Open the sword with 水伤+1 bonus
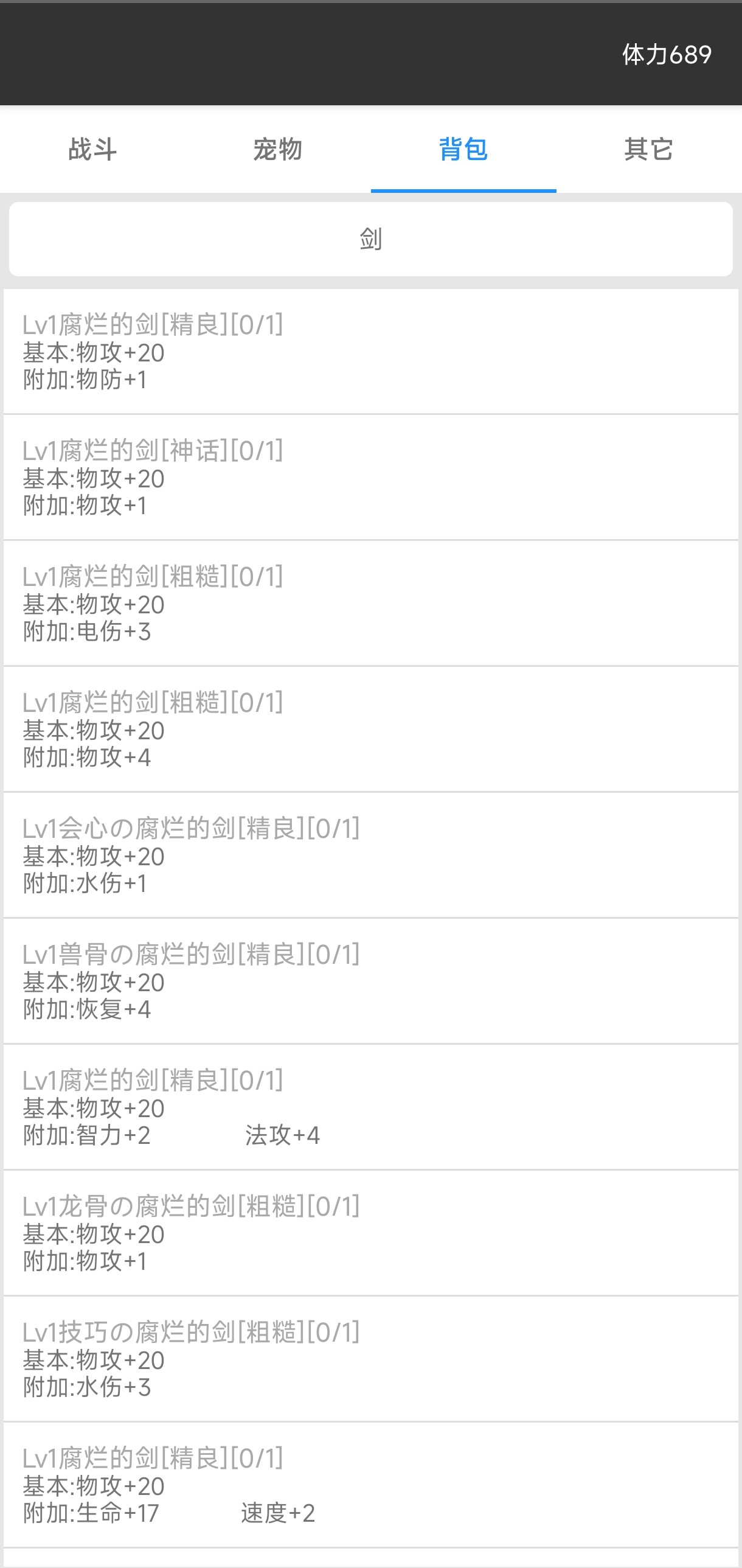This screenshot has width=742, height=1568. [x=371, y=856]
